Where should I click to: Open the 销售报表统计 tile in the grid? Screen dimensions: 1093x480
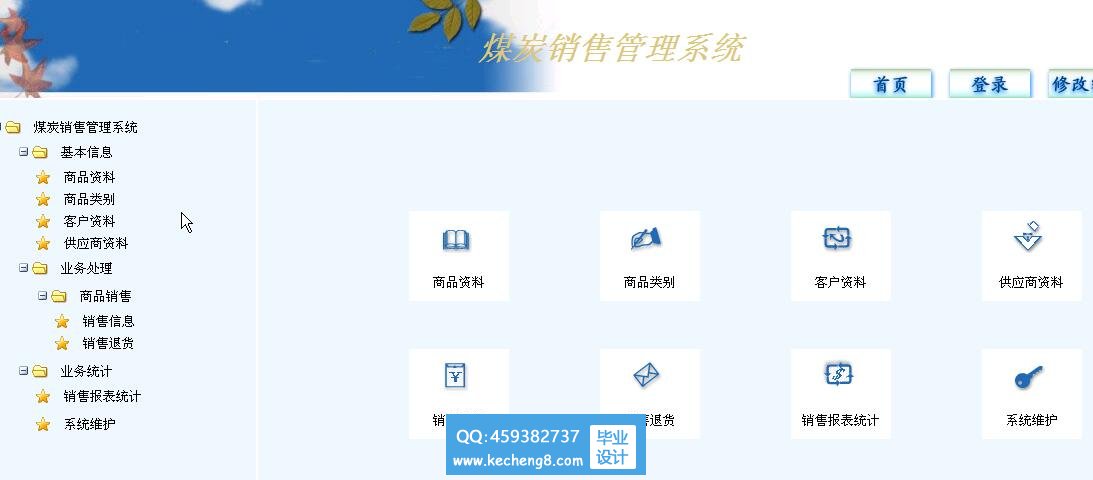point(840,393)
